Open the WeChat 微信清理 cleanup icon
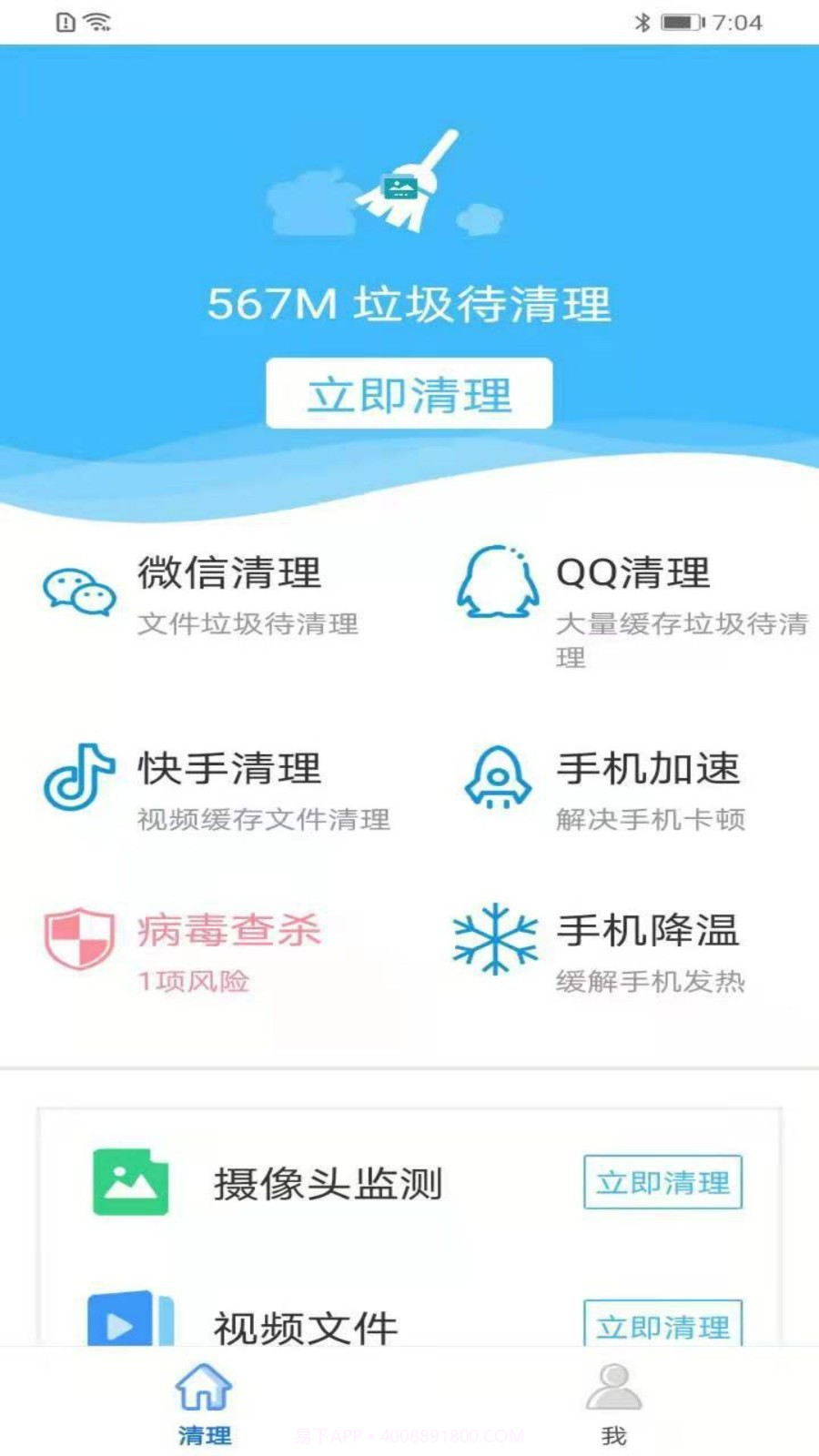This screenshot has width=819, height=1456. pos(77,590)
